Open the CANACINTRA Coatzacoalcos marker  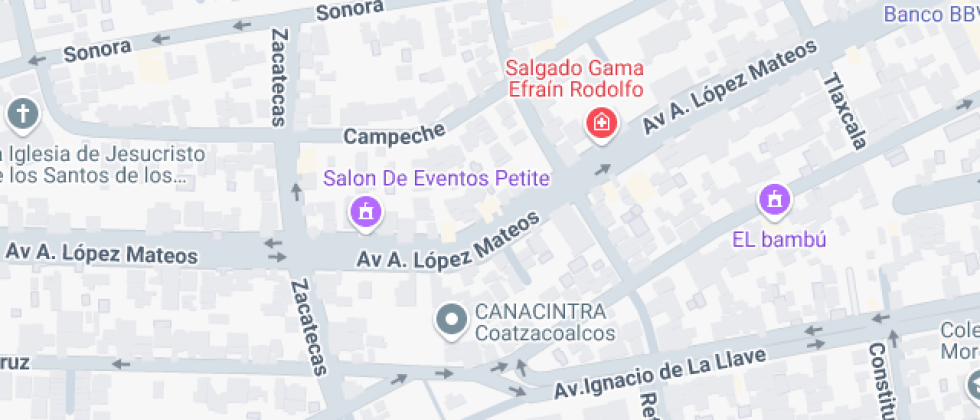(452, 320)
